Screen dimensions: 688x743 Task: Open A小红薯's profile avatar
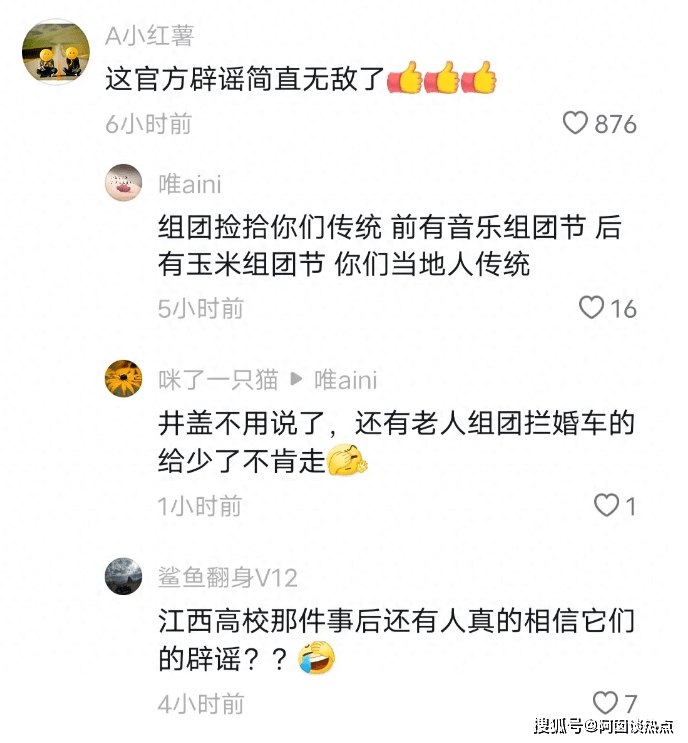[56, 52]
